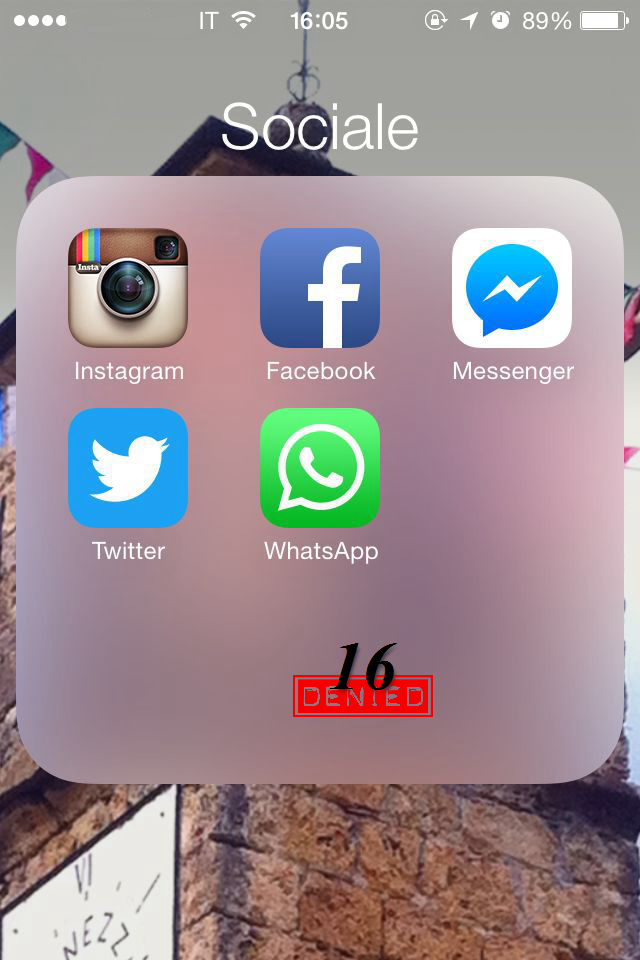Launch the Twitter app
The image size is (640, 960).
coord(128,468)
